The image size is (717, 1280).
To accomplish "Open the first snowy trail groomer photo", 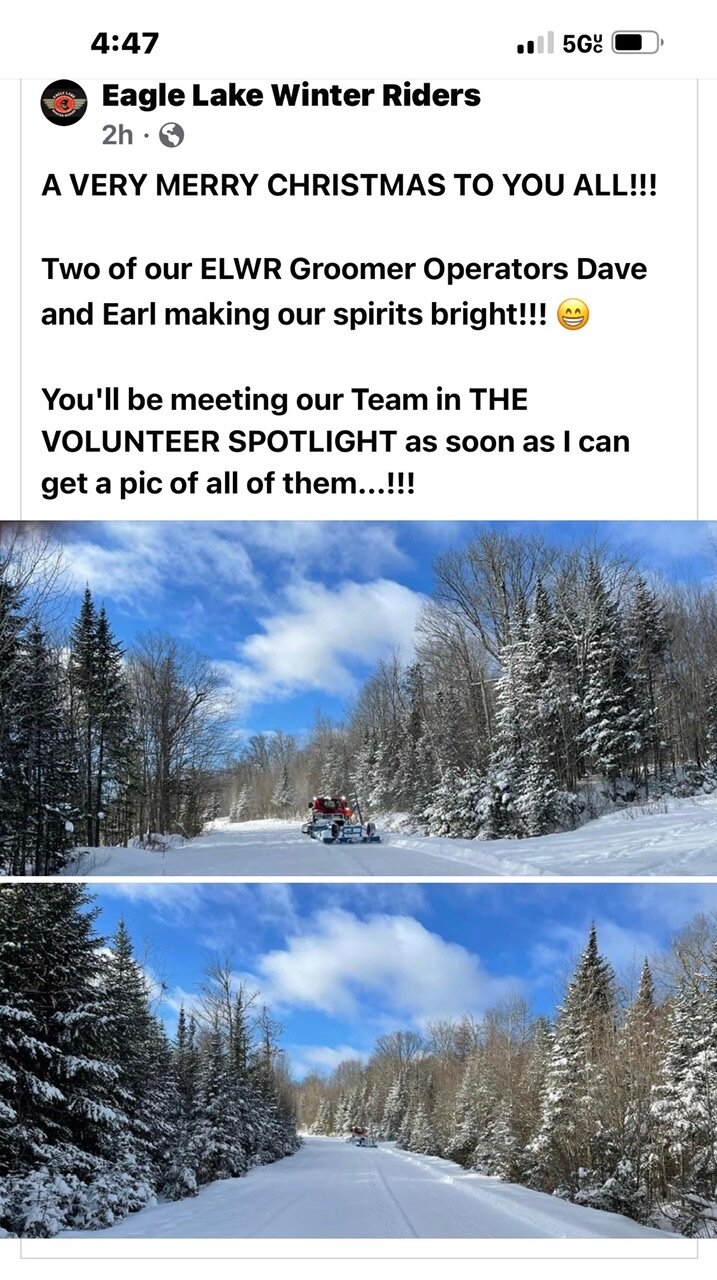I will point(358,698).
